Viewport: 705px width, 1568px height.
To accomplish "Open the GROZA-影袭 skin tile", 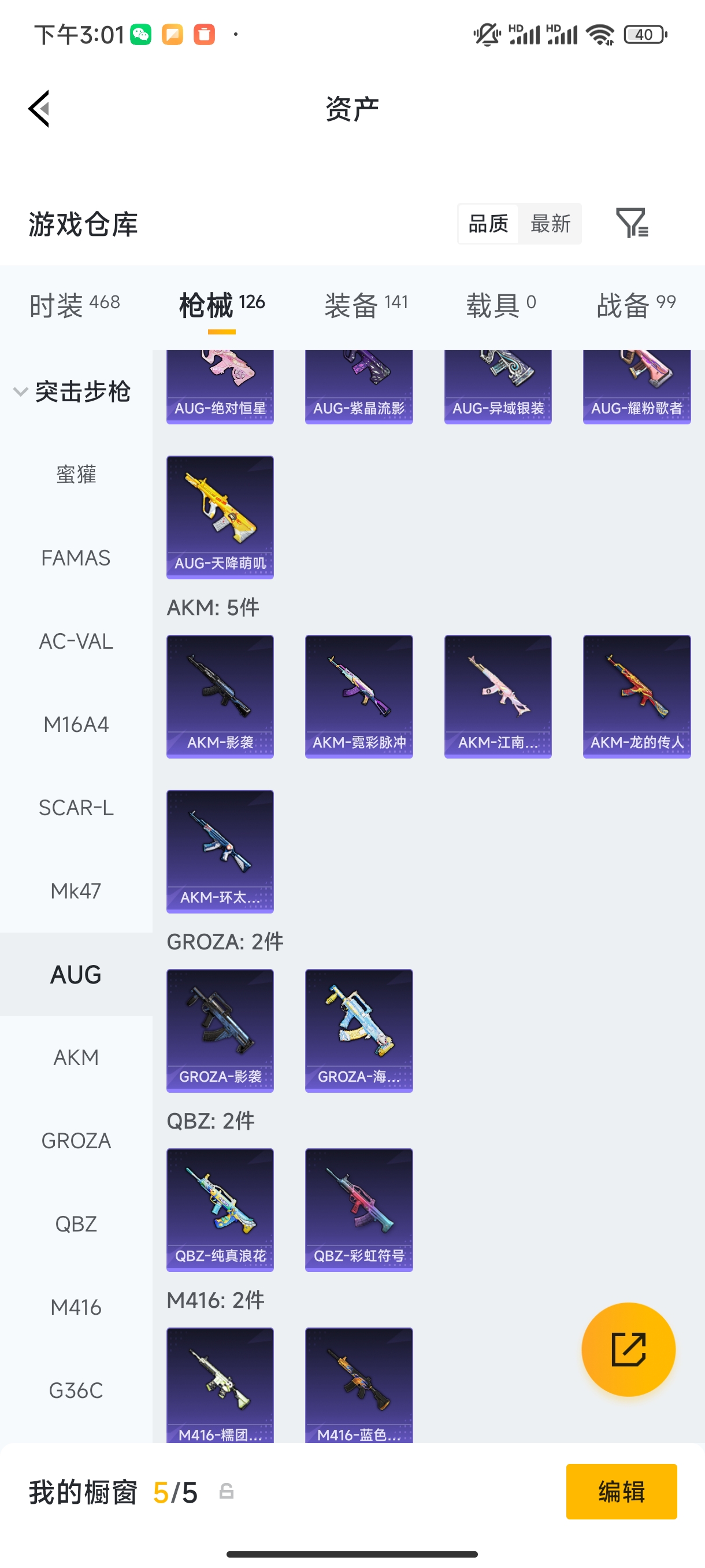I will (220, 1030).
